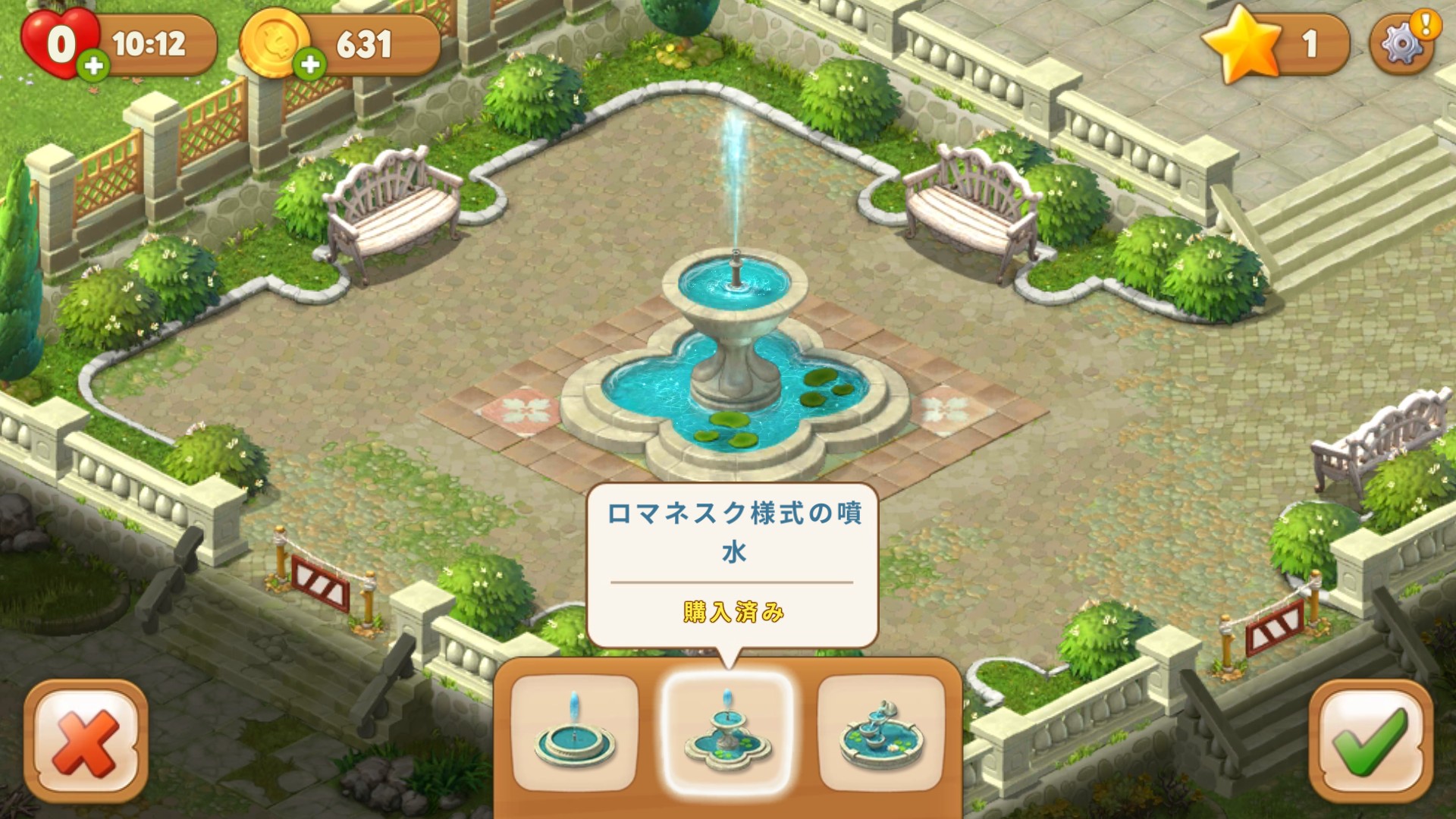Image resolution: width=1456 pixels, height=819 pixels.
Task: Pick the cascading tiered fountain design
Action: pos(881,733)
